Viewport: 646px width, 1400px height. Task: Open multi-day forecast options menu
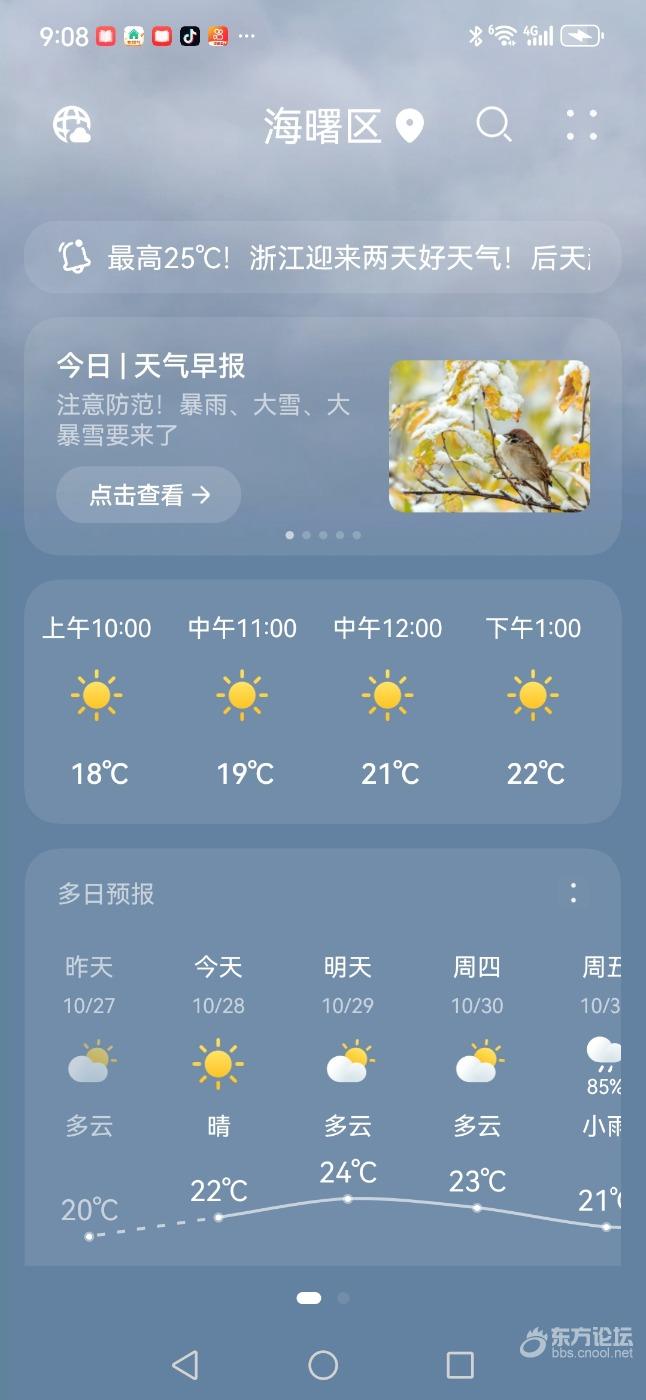point(573,893)
